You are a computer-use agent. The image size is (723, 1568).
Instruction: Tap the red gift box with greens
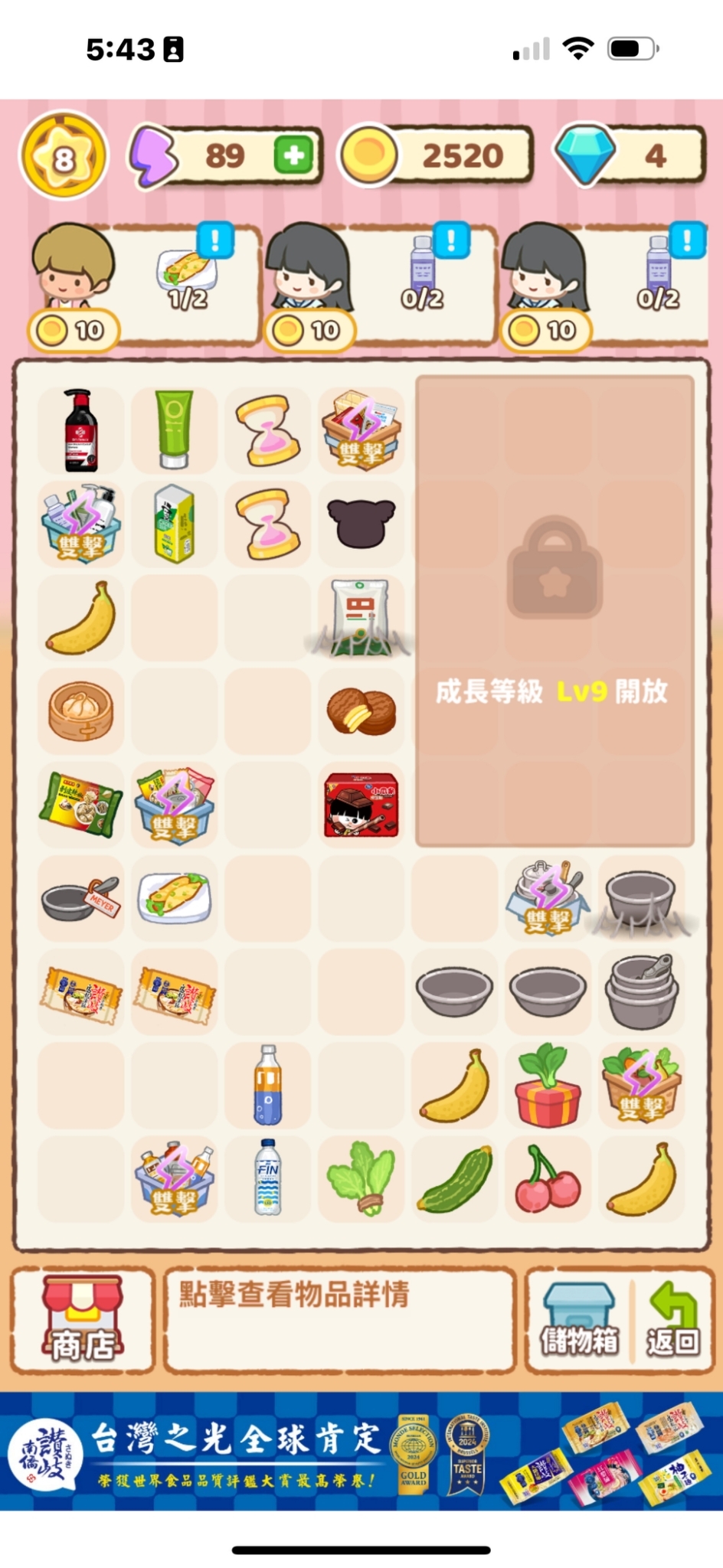coord(548,1085)
